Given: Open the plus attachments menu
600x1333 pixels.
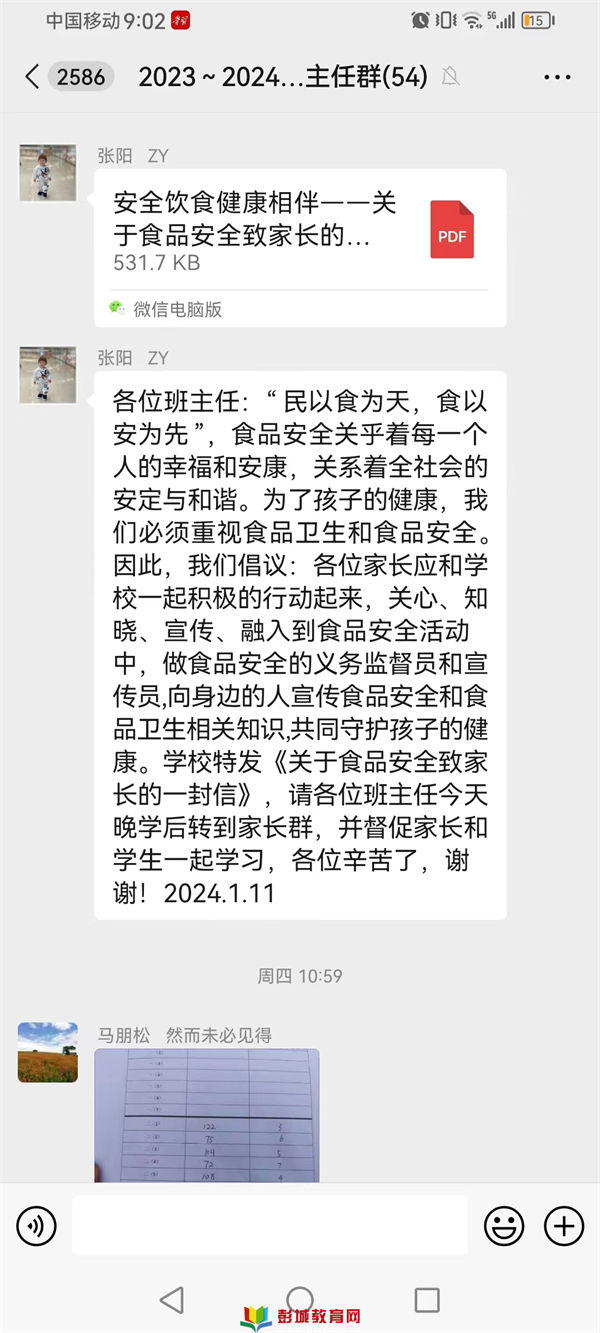Looking at the screenshot, I should click(563, 1225).
